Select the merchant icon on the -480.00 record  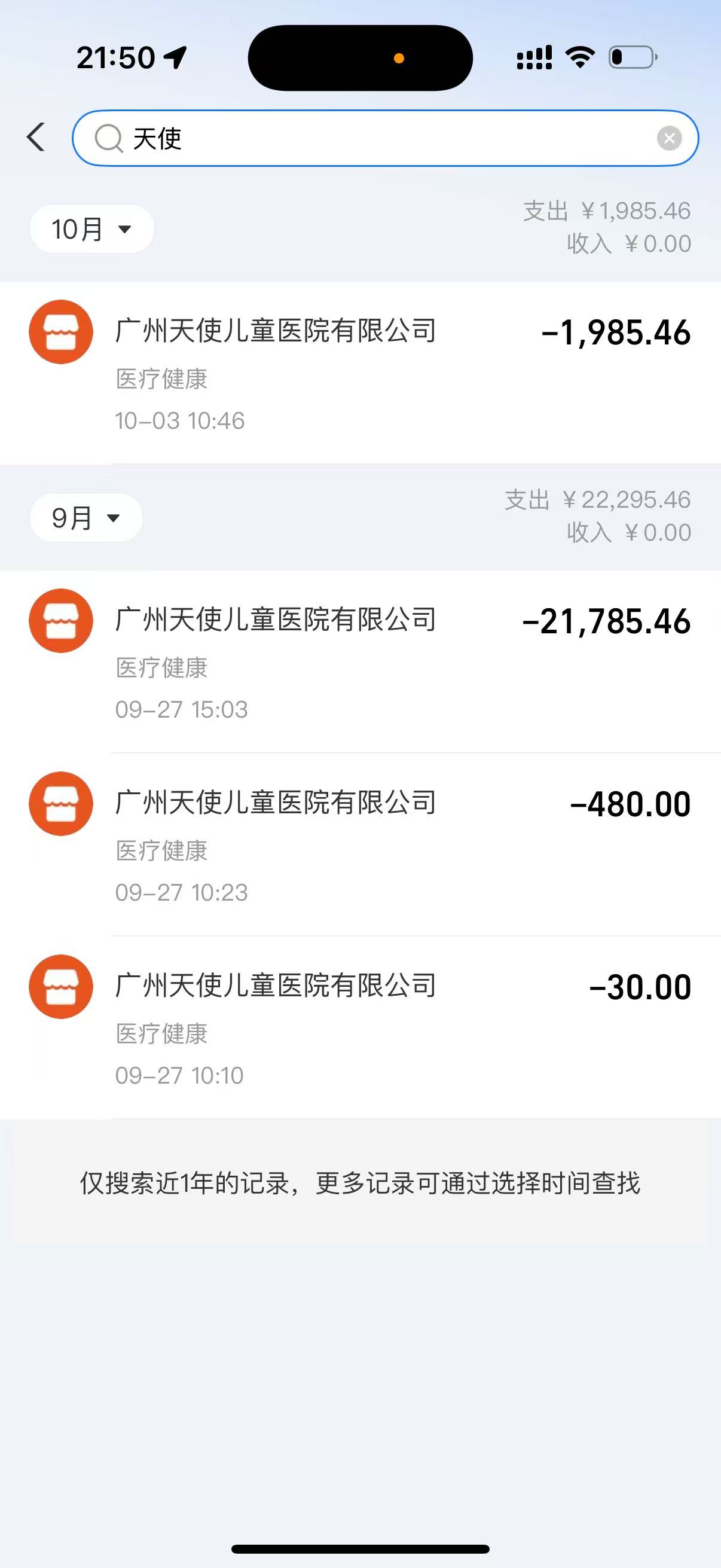tap(60, 804)
